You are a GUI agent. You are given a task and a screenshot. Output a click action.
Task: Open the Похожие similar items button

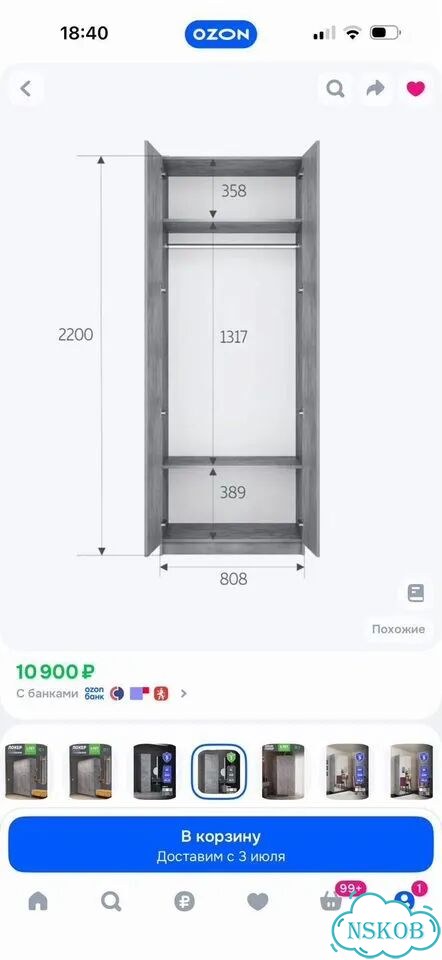pos(398,629)
